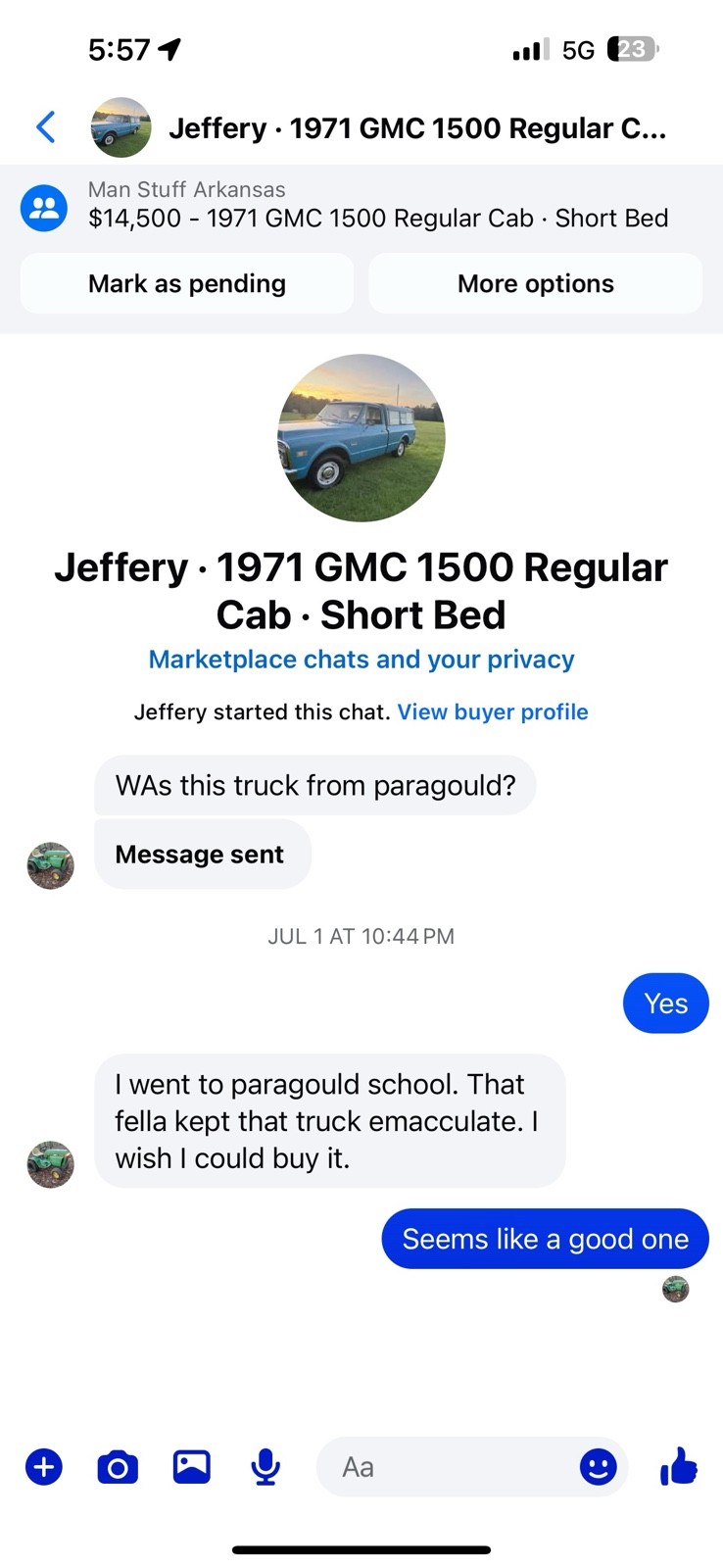723x1568 pixels.
Task: Open the camera to take a photo
Action: (x=118, y=1467)
